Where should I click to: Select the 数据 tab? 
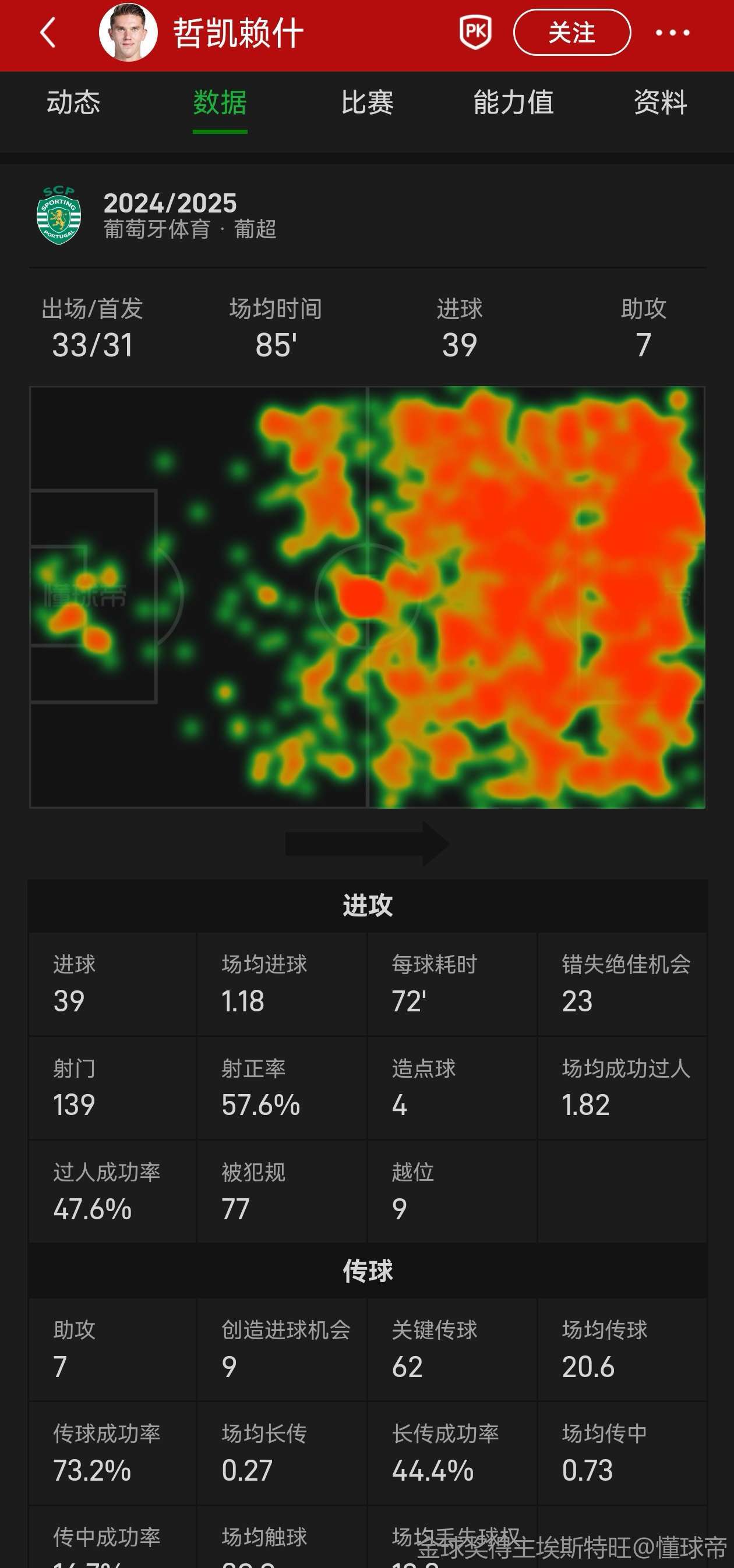(220, 102)
